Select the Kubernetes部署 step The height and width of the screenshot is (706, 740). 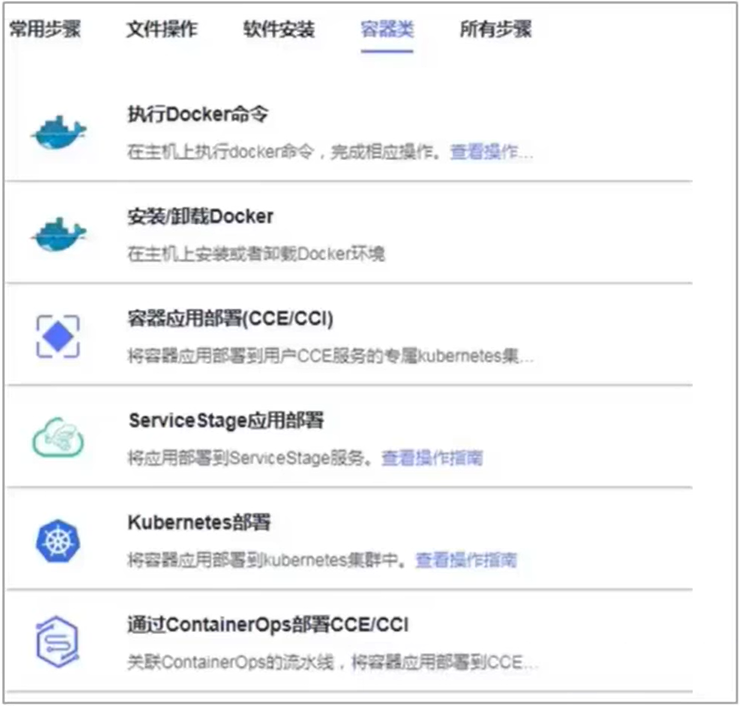(199, 522)
